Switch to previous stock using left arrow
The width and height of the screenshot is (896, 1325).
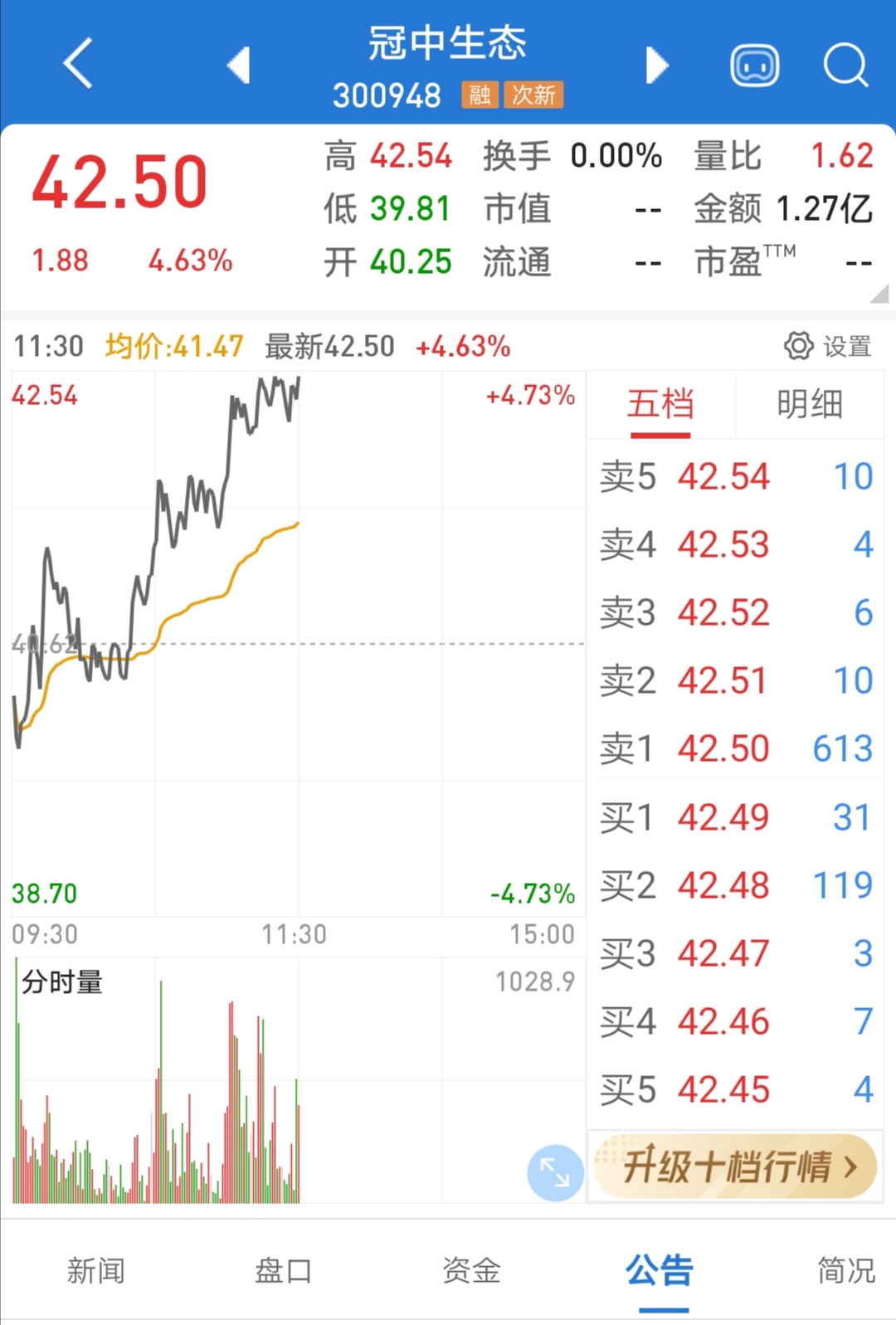coord(238,66)
